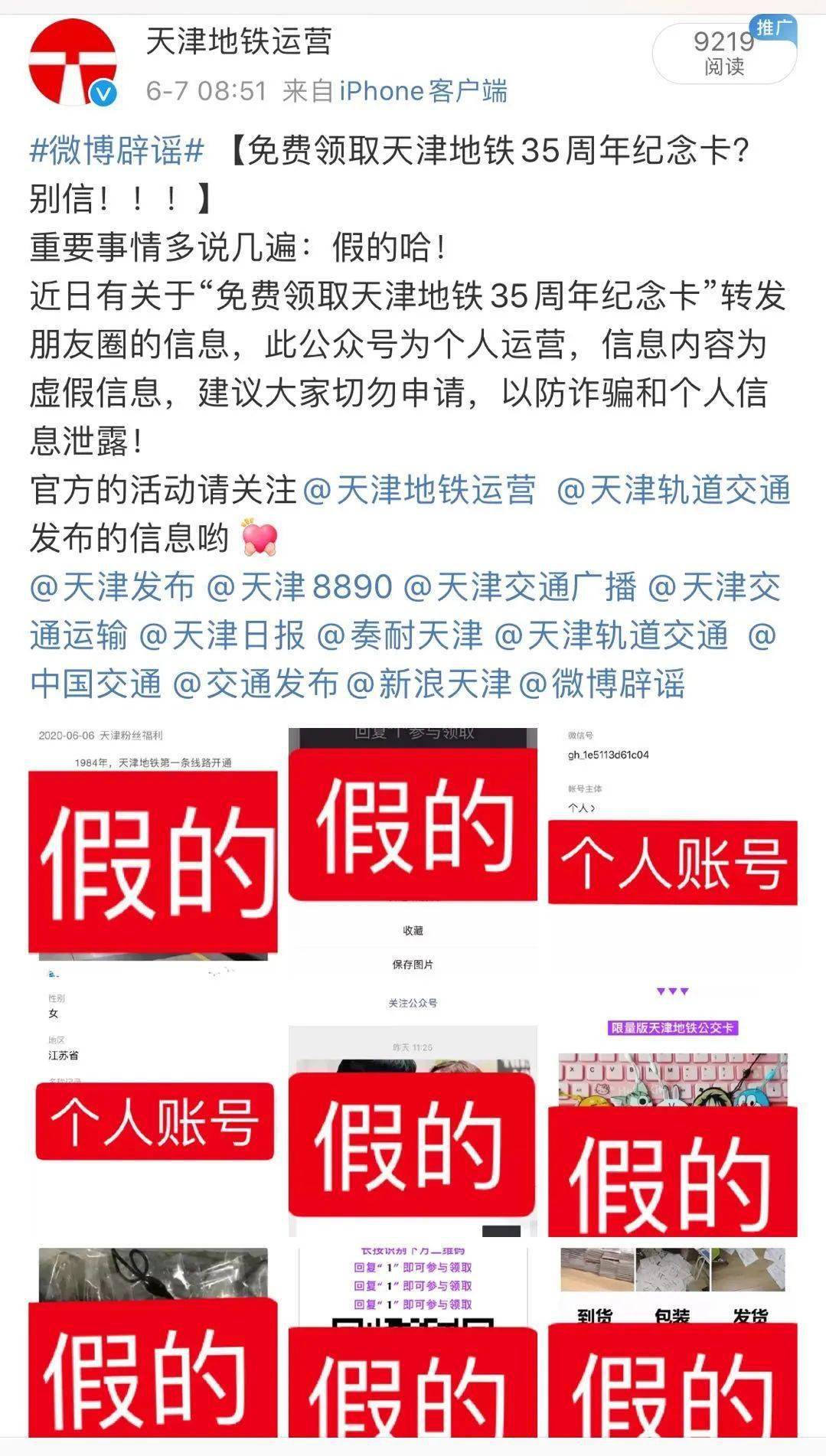Visit the @交通发布 account
This screenshot has height=1456, width=826.
pyautogui.click(x=256, y=684)
